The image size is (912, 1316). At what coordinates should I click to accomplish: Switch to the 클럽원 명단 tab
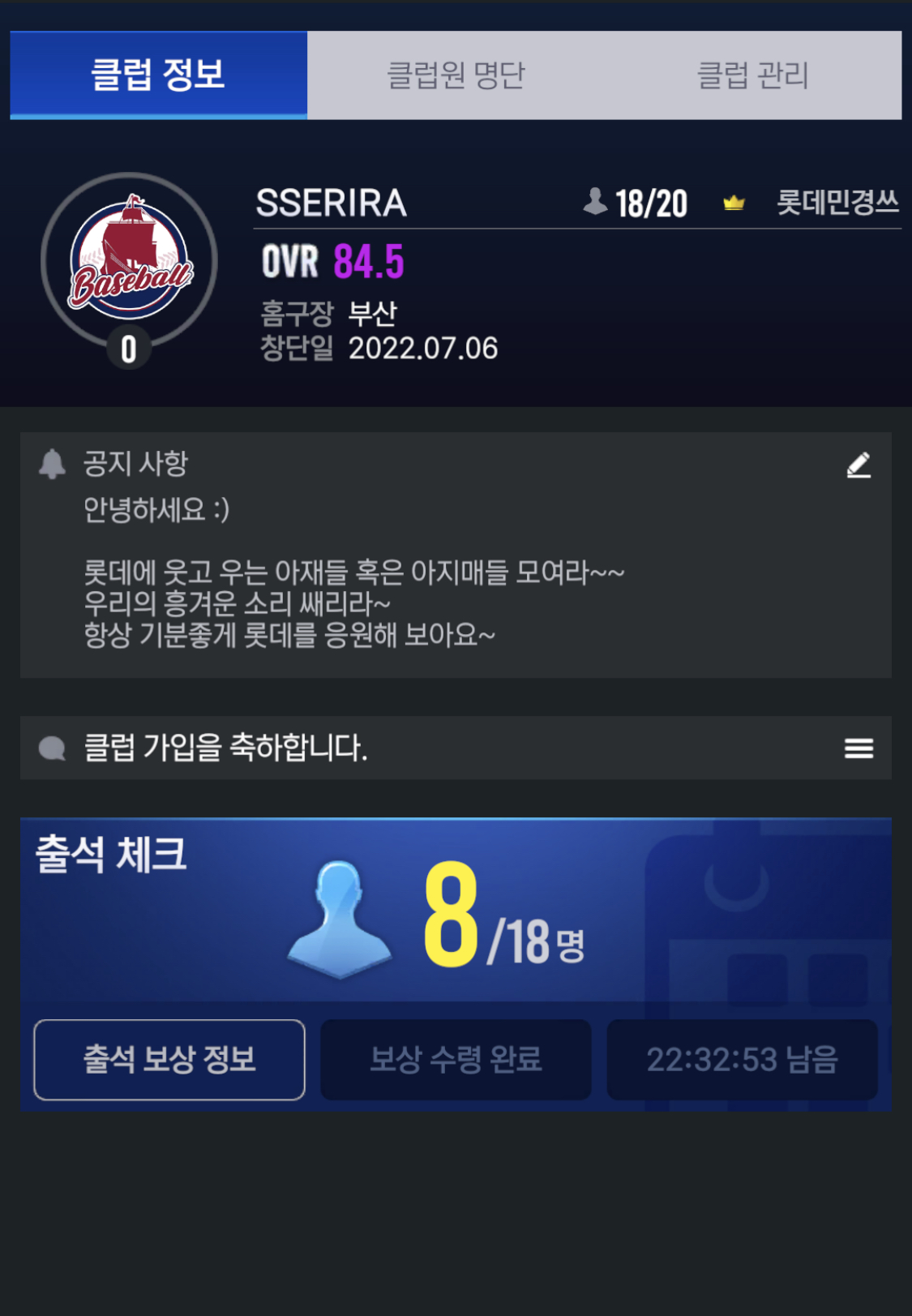(x=456, y=75)
